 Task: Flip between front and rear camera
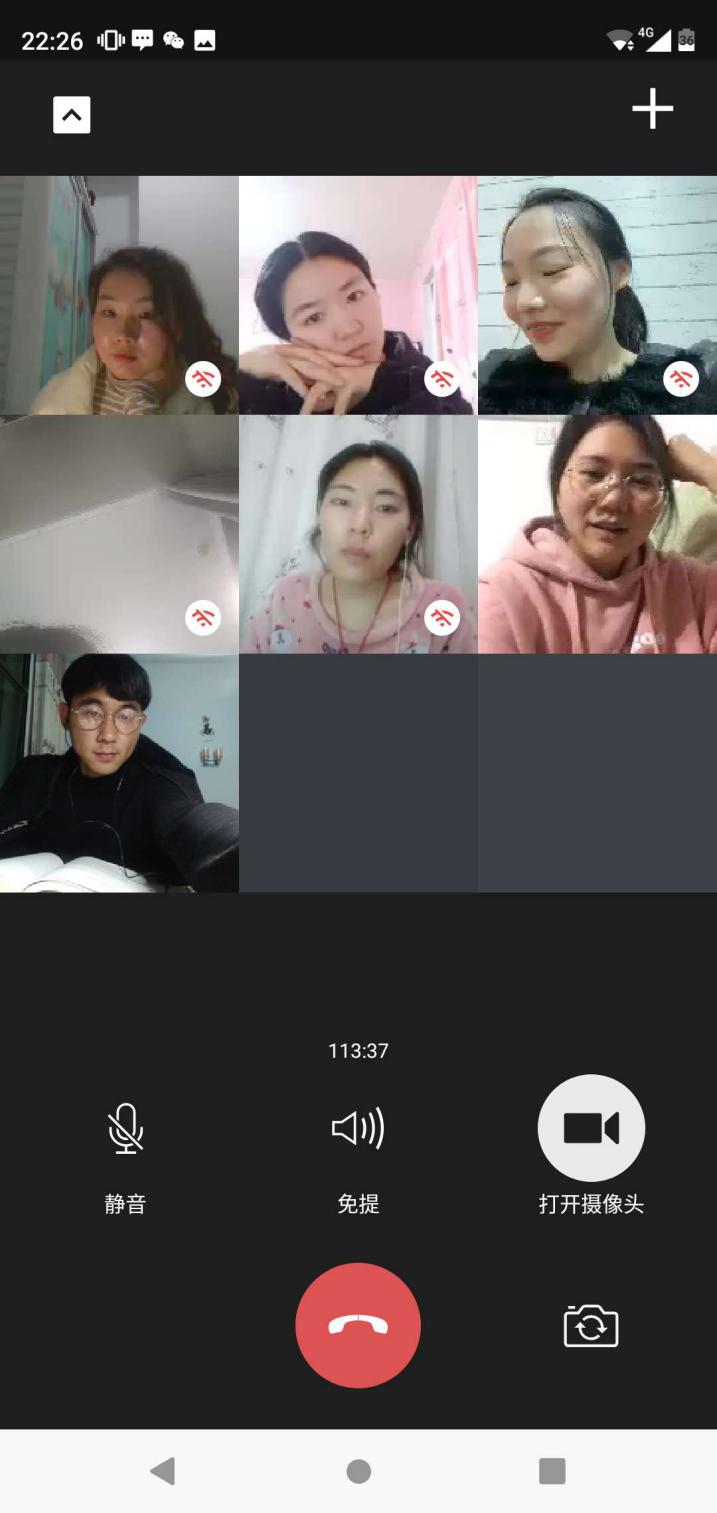[591, 1326]
